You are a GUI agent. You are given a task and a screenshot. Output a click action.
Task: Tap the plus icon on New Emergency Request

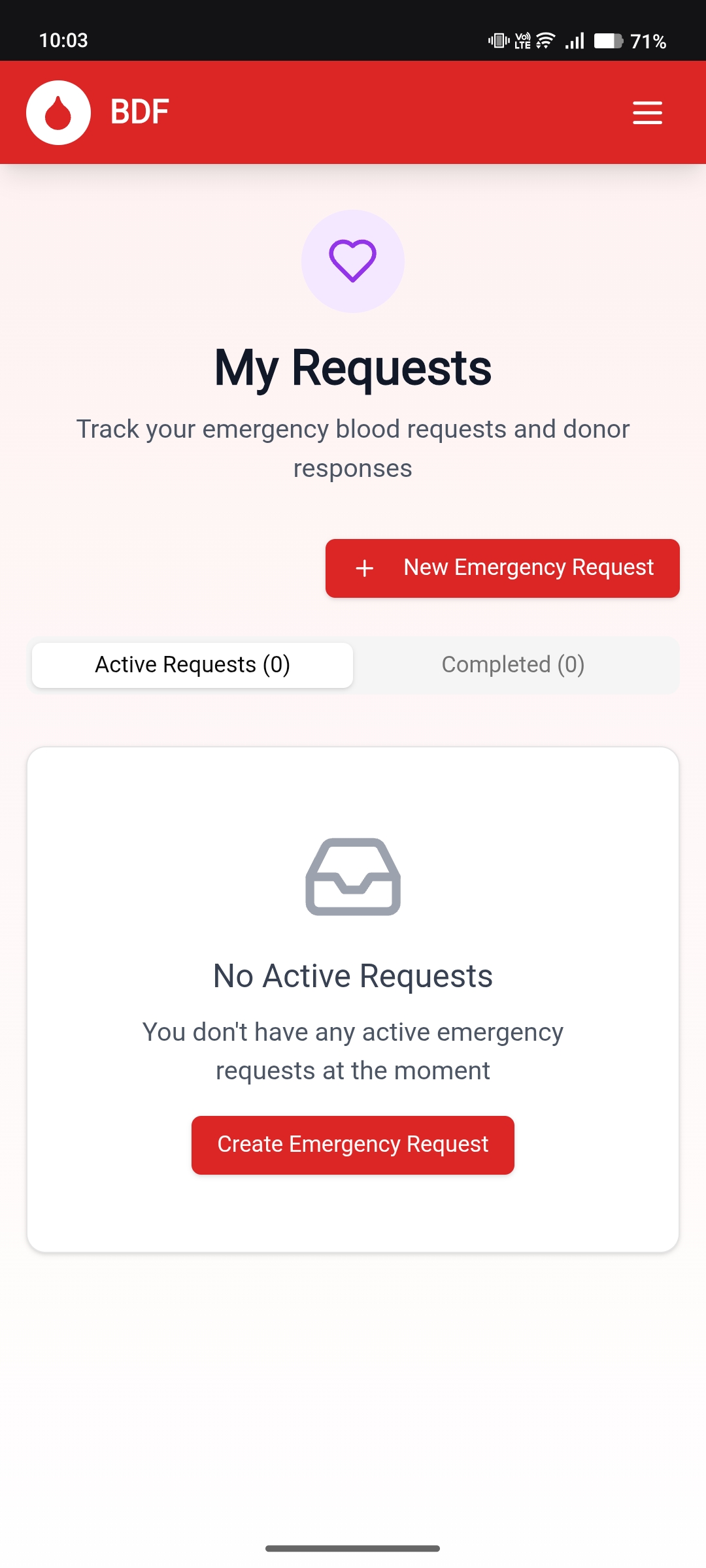[x=363, y=568]
